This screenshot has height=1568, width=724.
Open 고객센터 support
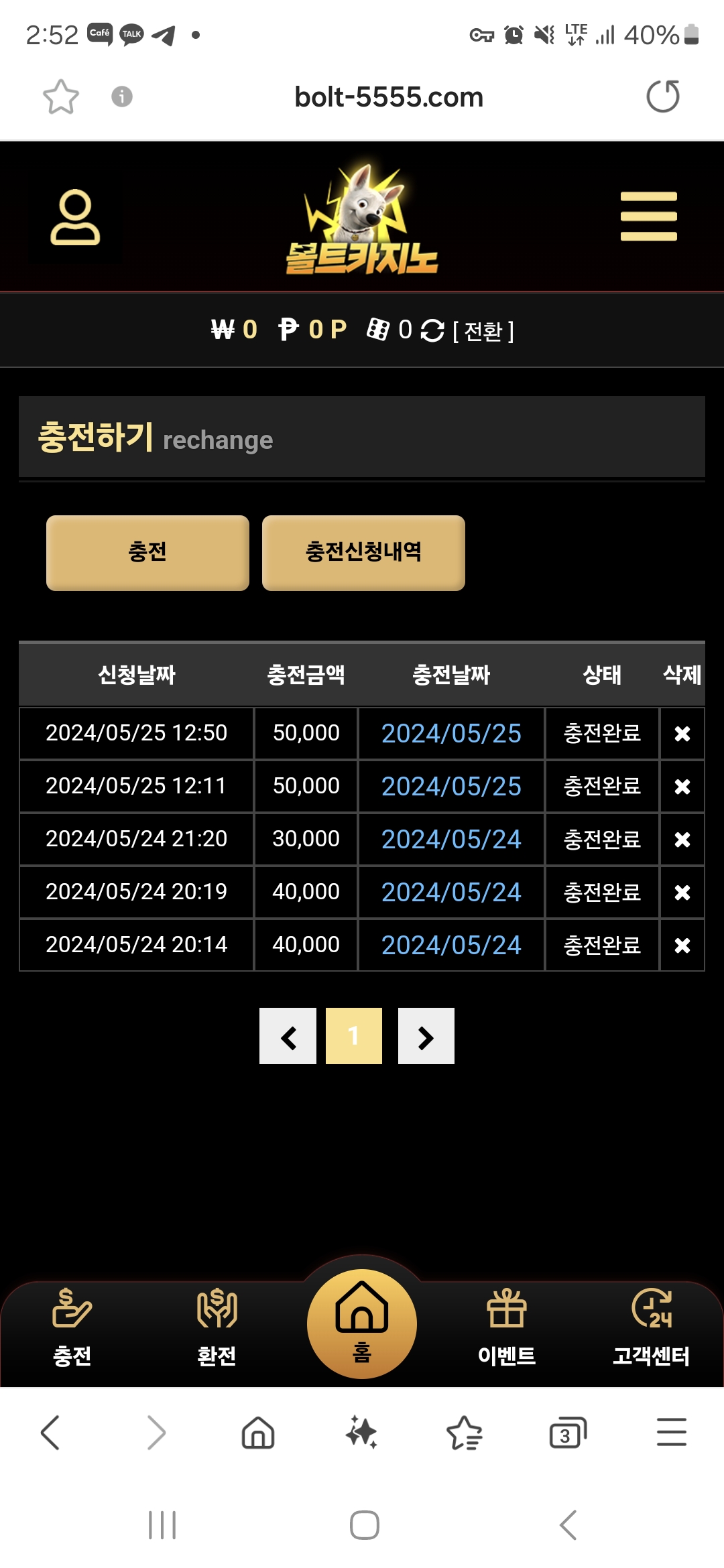tap(651, 1327)
